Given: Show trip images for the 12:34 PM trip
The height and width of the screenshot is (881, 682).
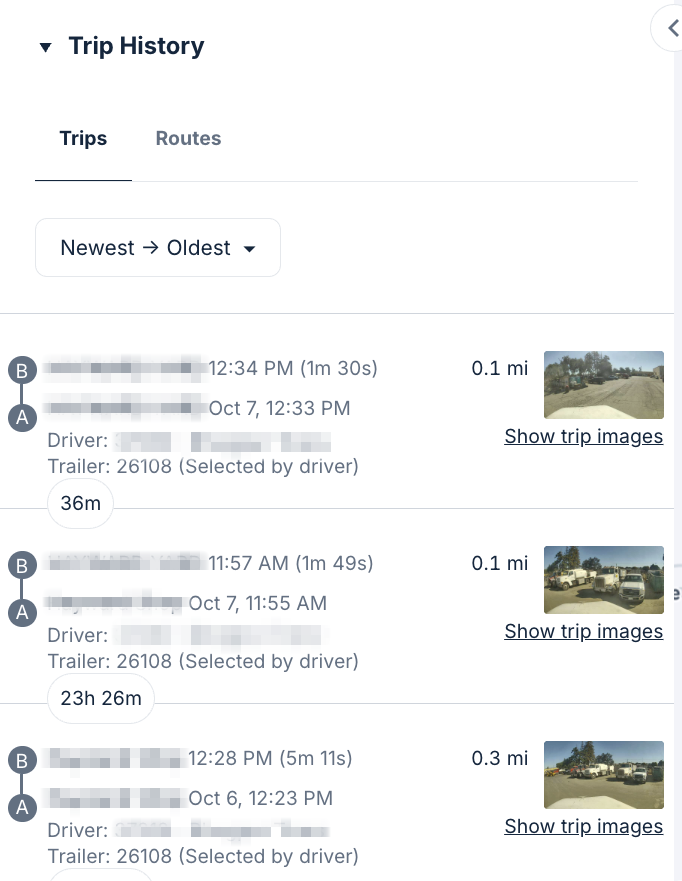Looking at the screenshot, I should [583, 436].
